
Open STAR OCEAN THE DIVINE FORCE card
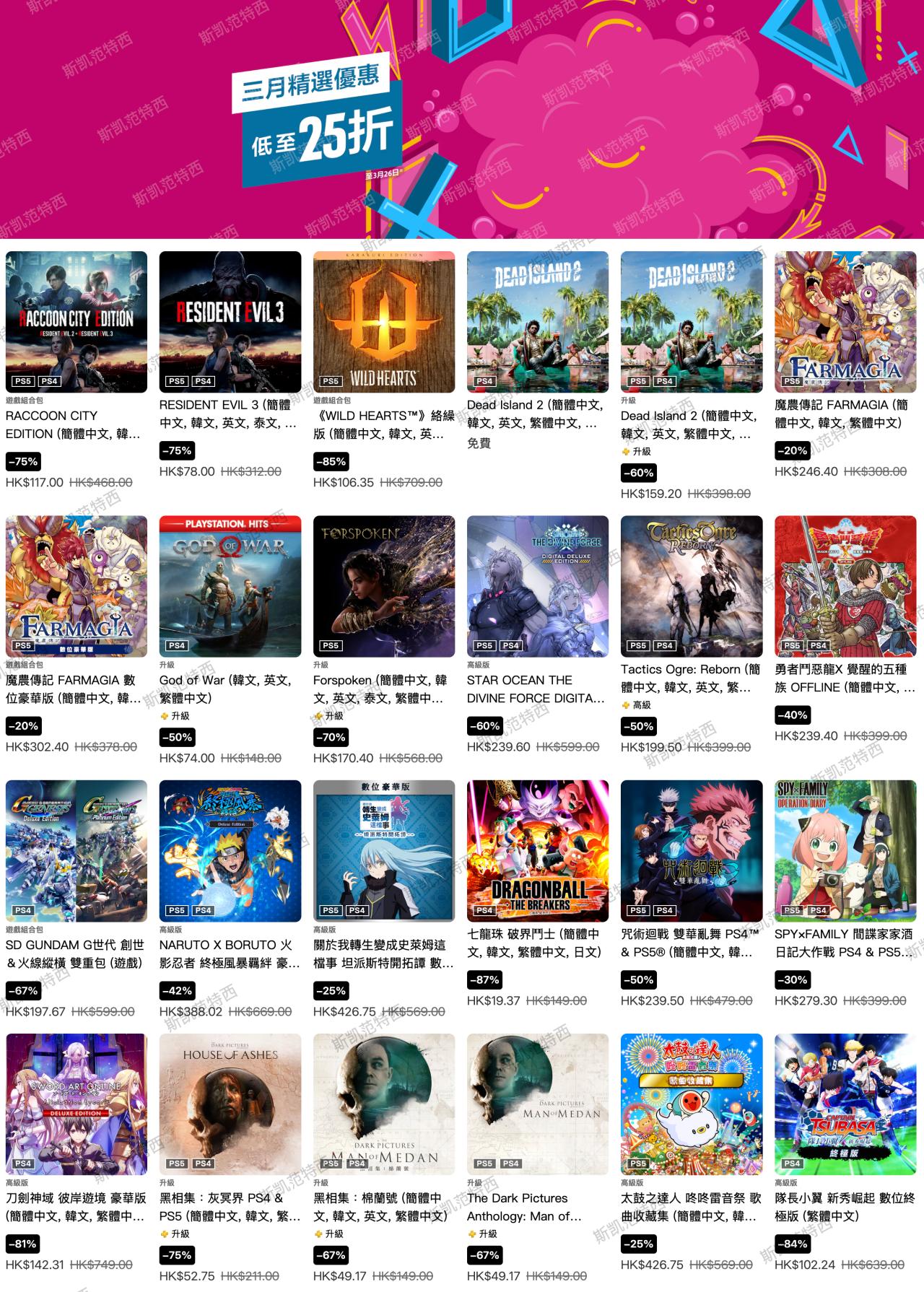pyautogui.click(x=537, y=586)
